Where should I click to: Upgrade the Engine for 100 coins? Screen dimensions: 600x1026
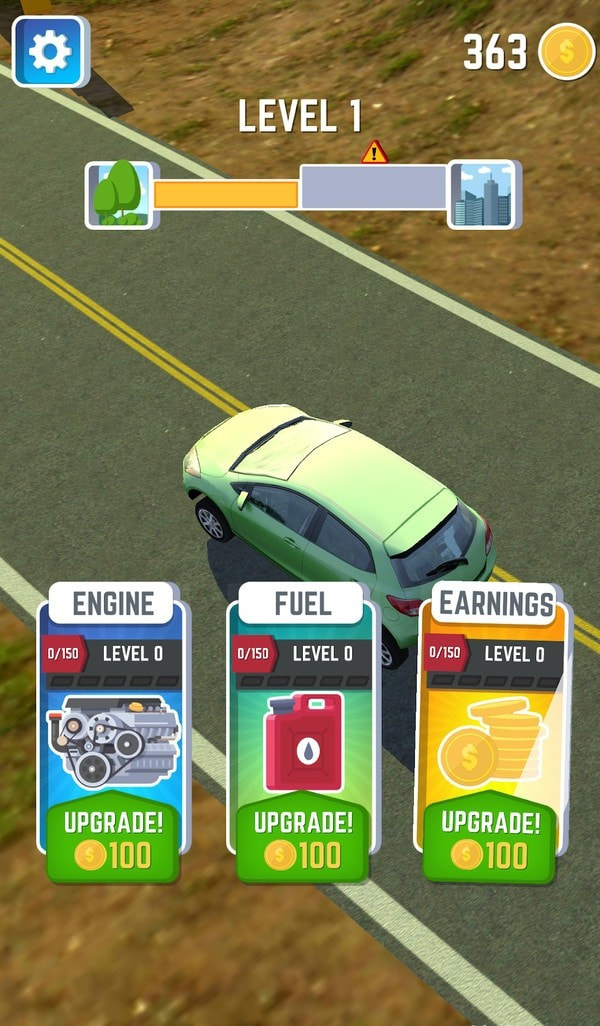tap(113, 840)
